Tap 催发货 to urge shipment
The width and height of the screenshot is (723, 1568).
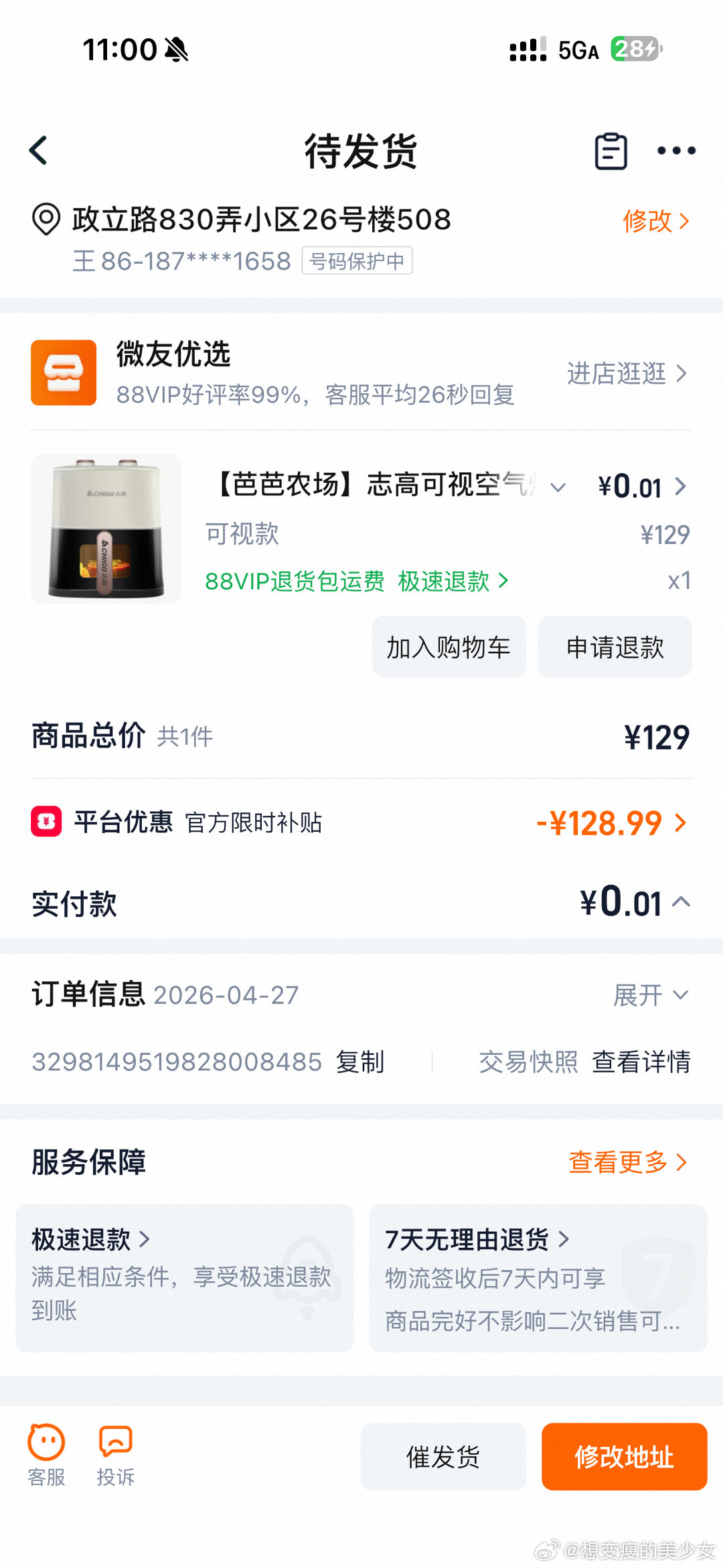click(x=443, y=1457)
